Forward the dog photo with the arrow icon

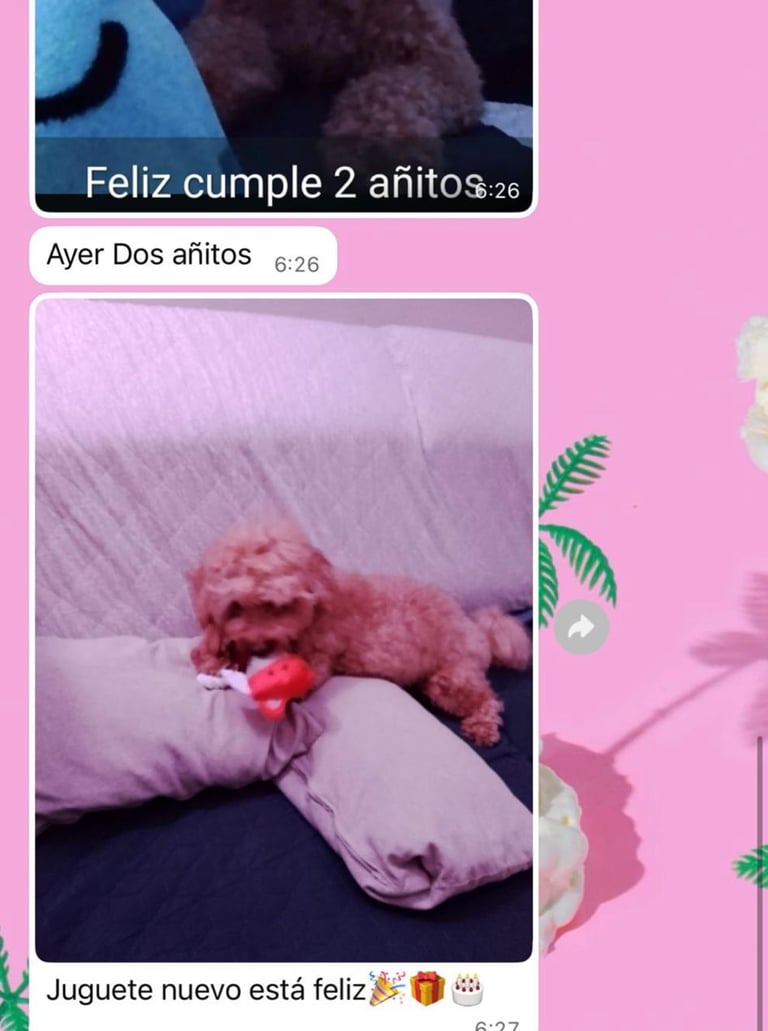click(581, 628)
